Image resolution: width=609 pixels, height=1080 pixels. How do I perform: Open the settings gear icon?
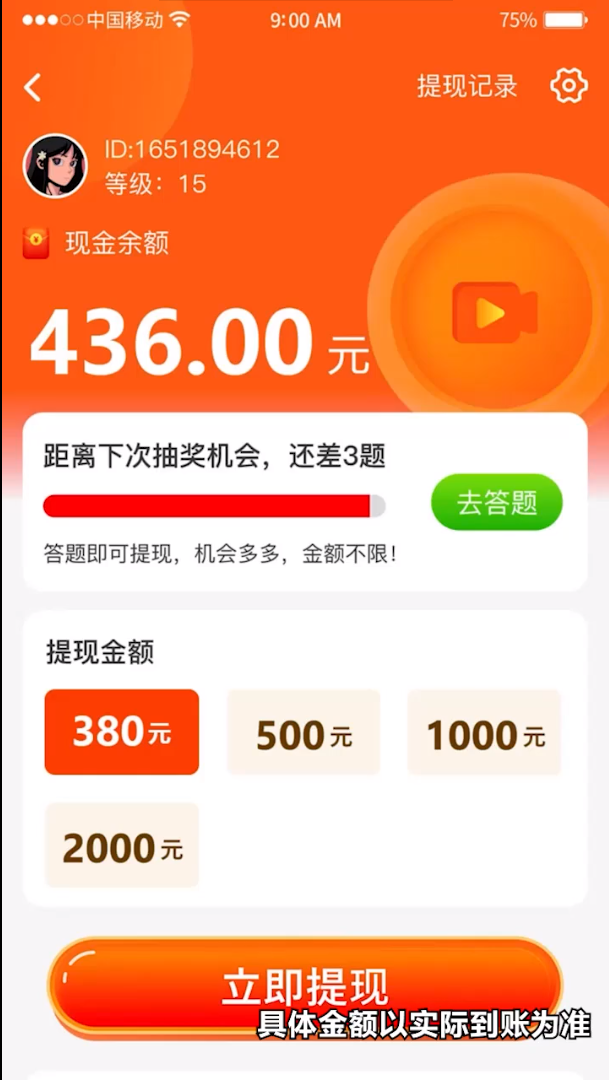coord(569,86)
